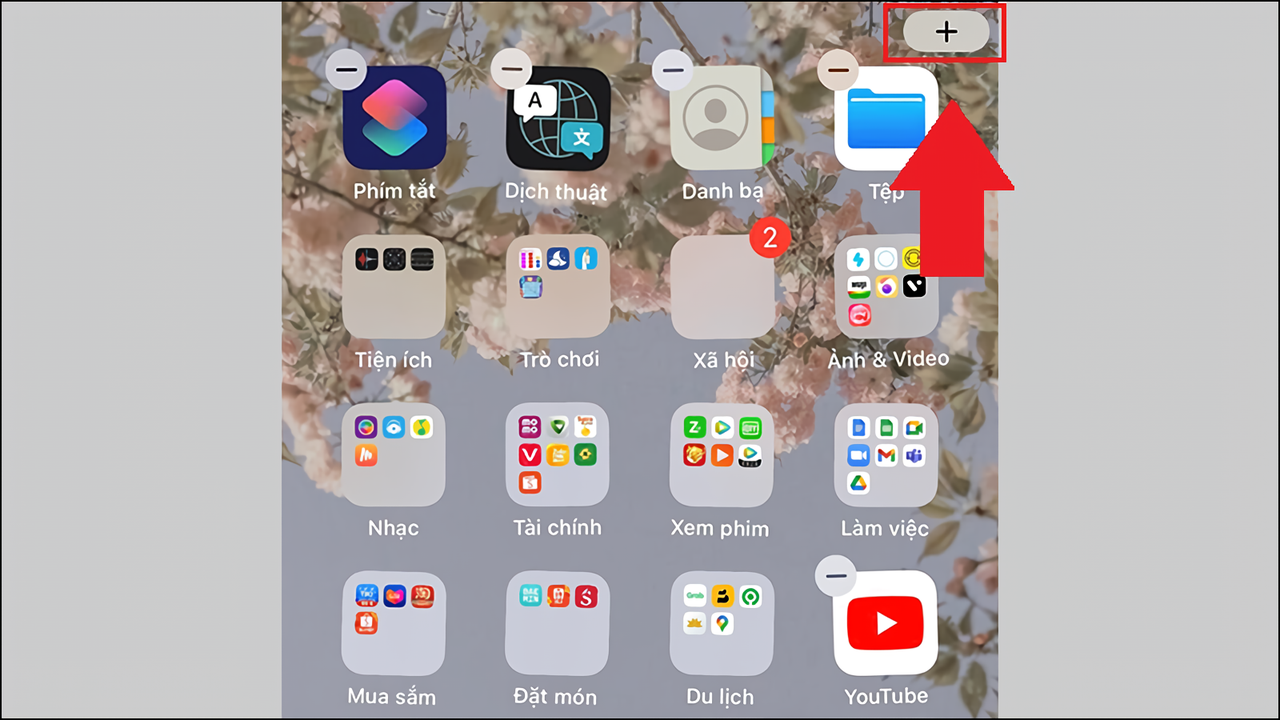
Task: Remove the YouTube app with minus badge
Action: (x=836, y=575)
